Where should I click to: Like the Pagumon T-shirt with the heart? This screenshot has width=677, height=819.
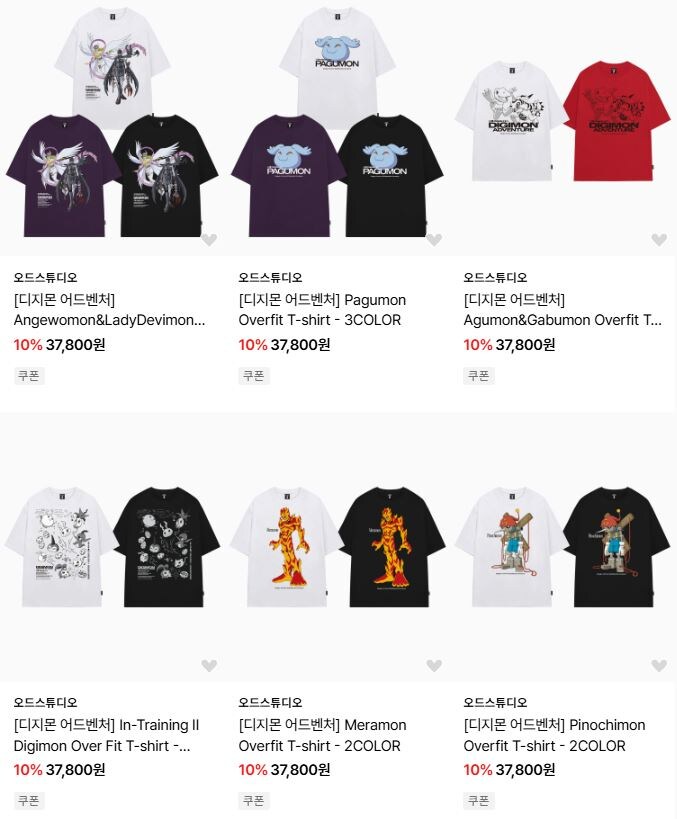[434, 240]
